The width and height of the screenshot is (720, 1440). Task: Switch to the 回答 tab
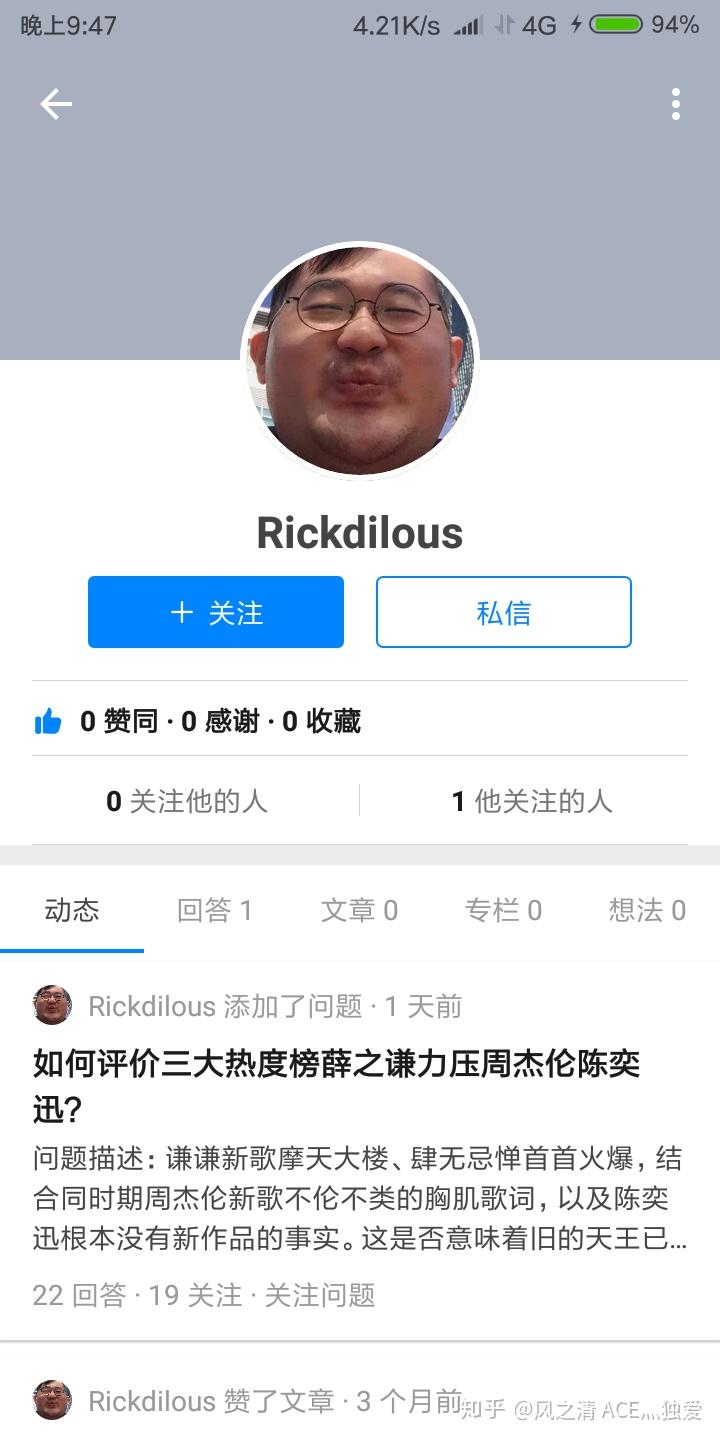[x=215, y=910]
